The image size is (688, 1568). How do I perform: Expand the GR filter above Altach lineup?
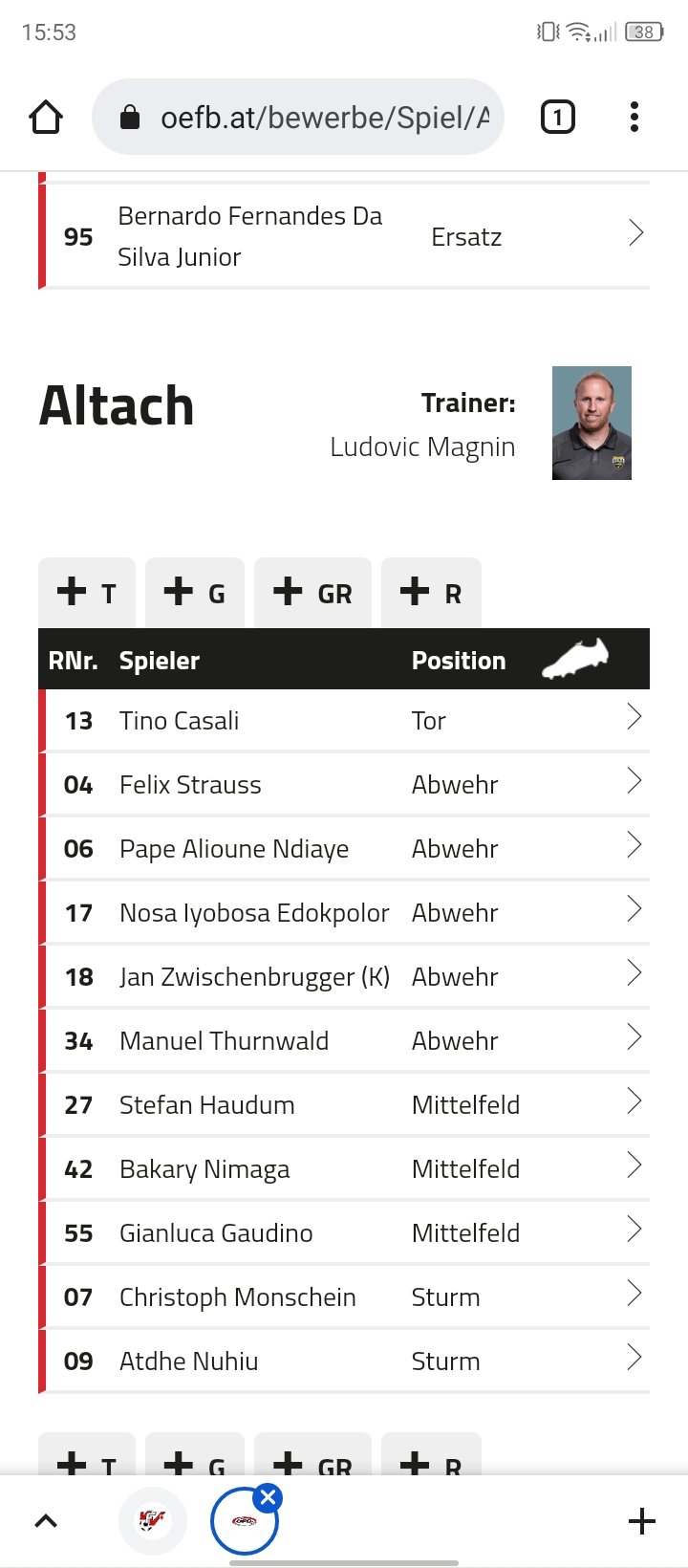pos(312,593)
